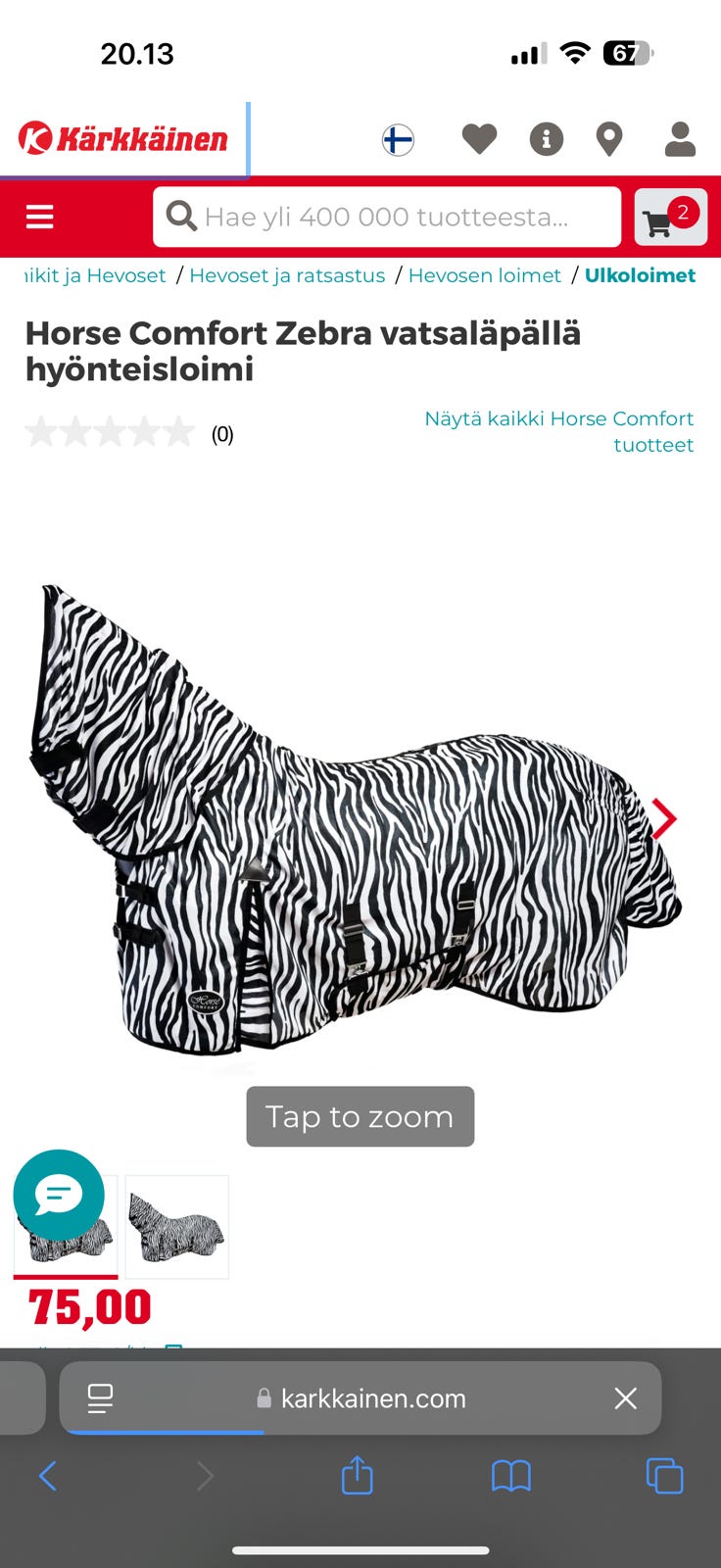Viewport: 721px width, 1568px height.
Task: Open the user account icon
Action: (x=680, y=139)
